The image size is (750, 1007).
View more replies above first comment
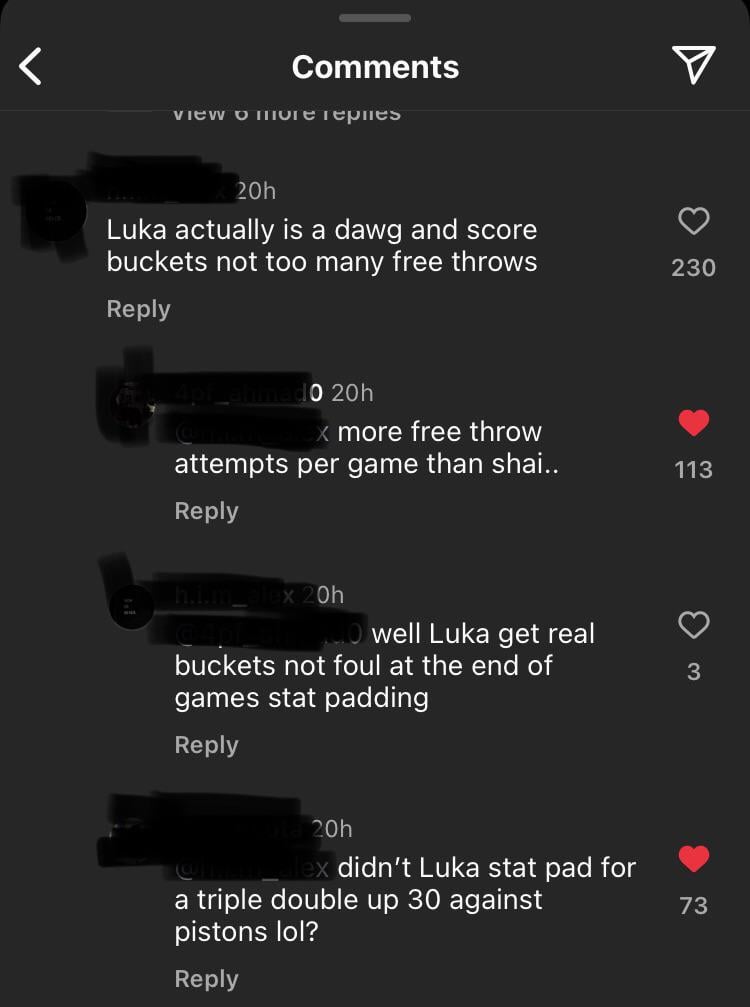(286, 113)
